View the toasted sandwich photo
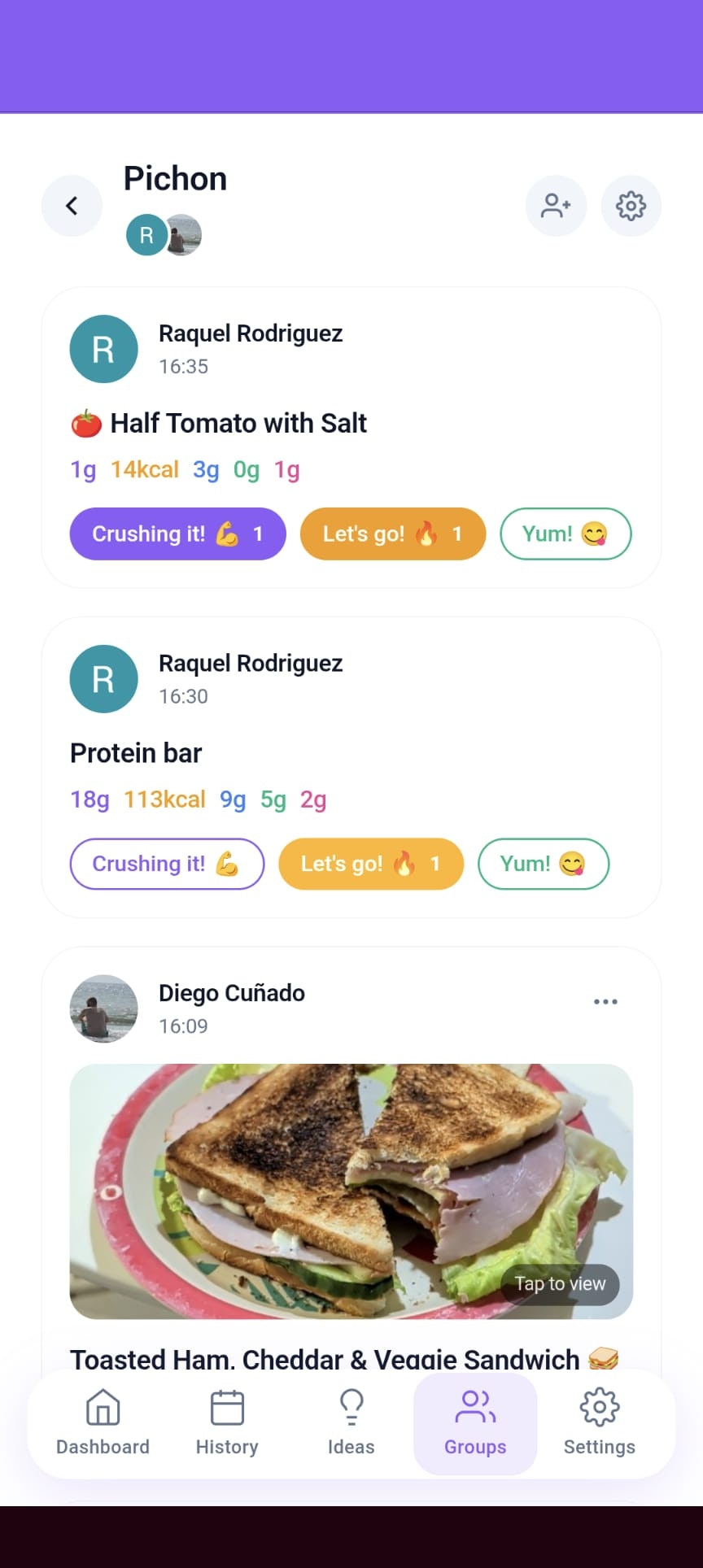Viewport: 703px width, 1568px height. click(351, 1191)
